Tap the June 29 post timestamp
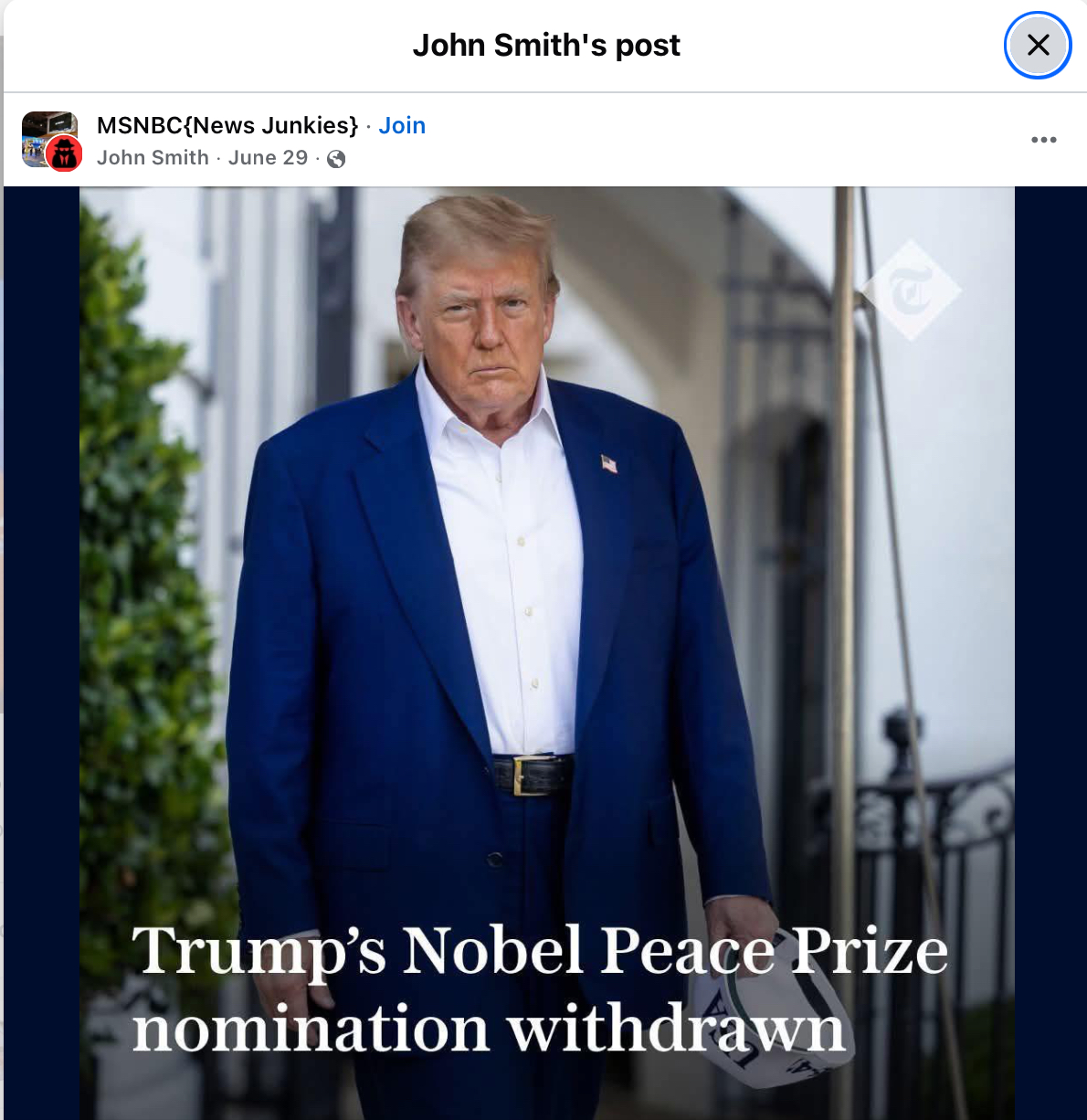 (268, 158)
